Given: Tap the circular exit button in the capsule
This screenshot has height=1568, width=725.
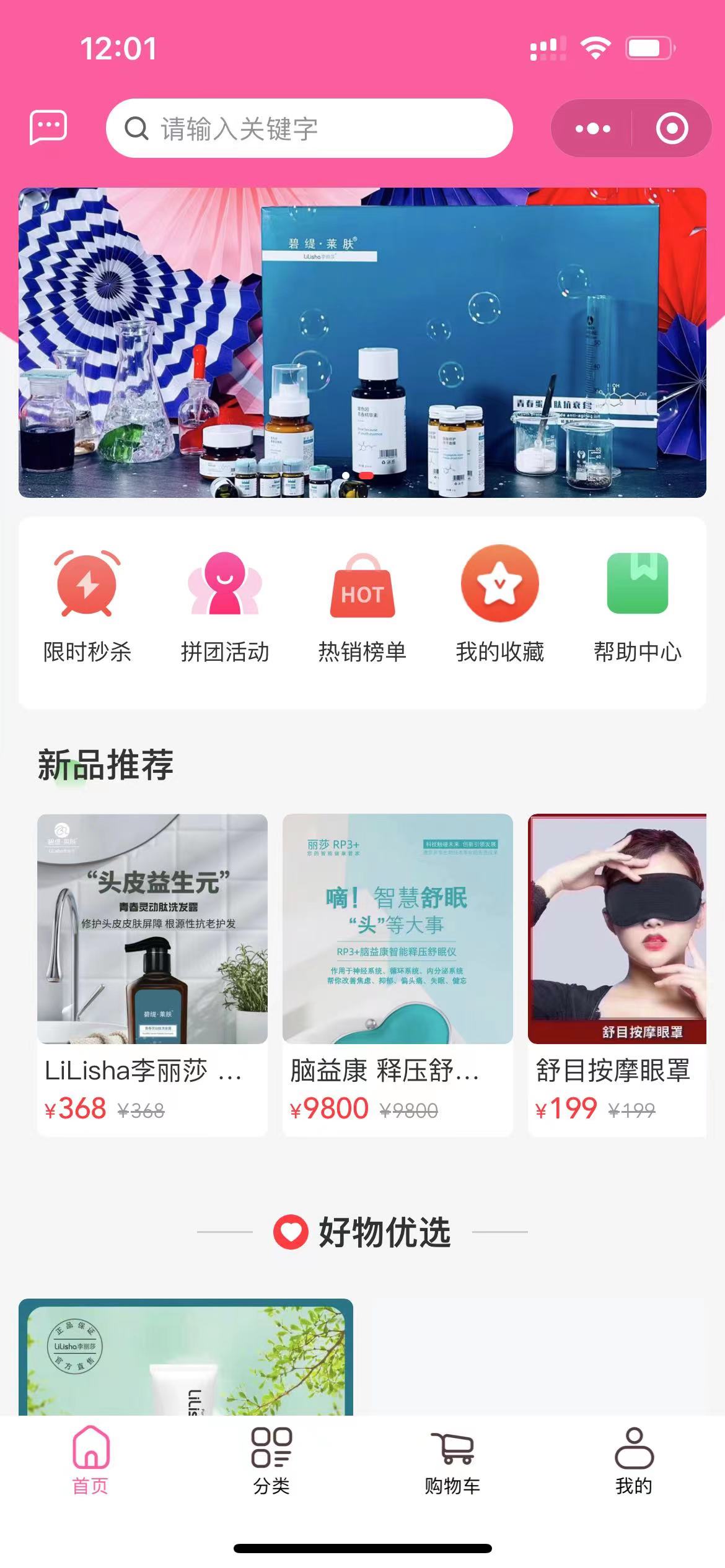Looking at the screenshot, I should 670,128.
